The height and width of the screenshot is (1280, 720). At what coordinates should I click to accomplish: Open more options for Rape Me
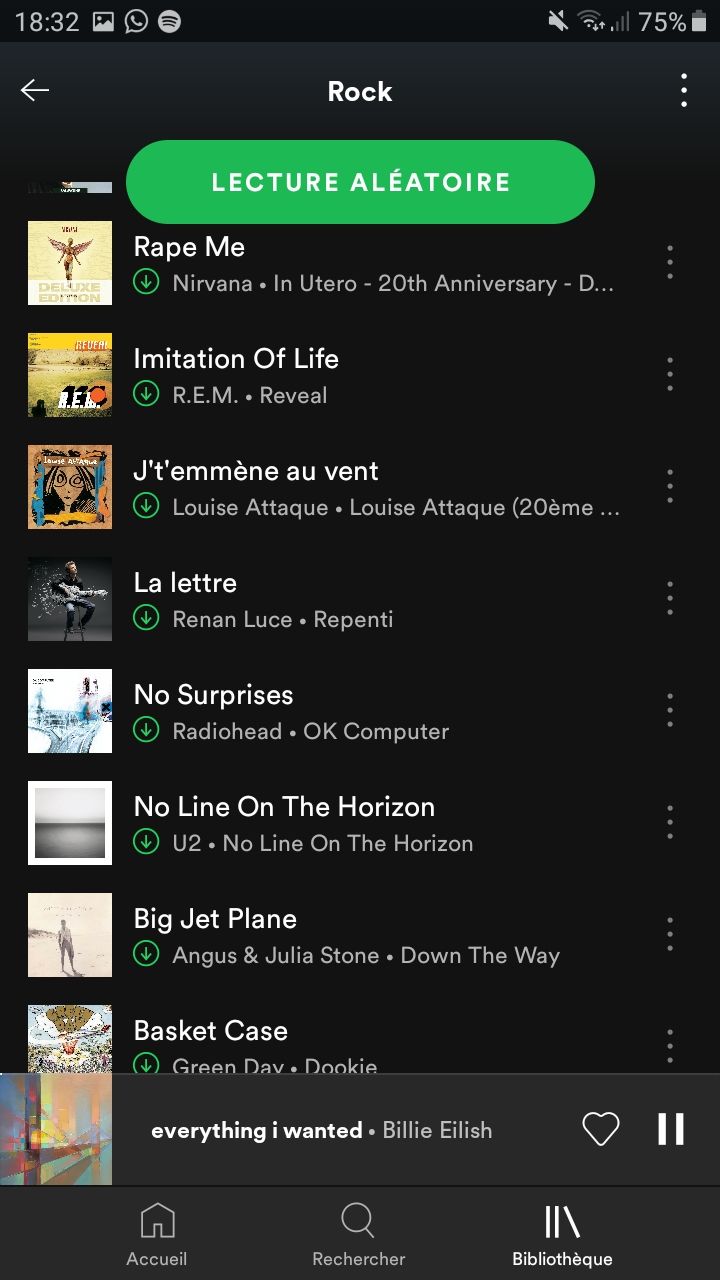pos(670,262)
